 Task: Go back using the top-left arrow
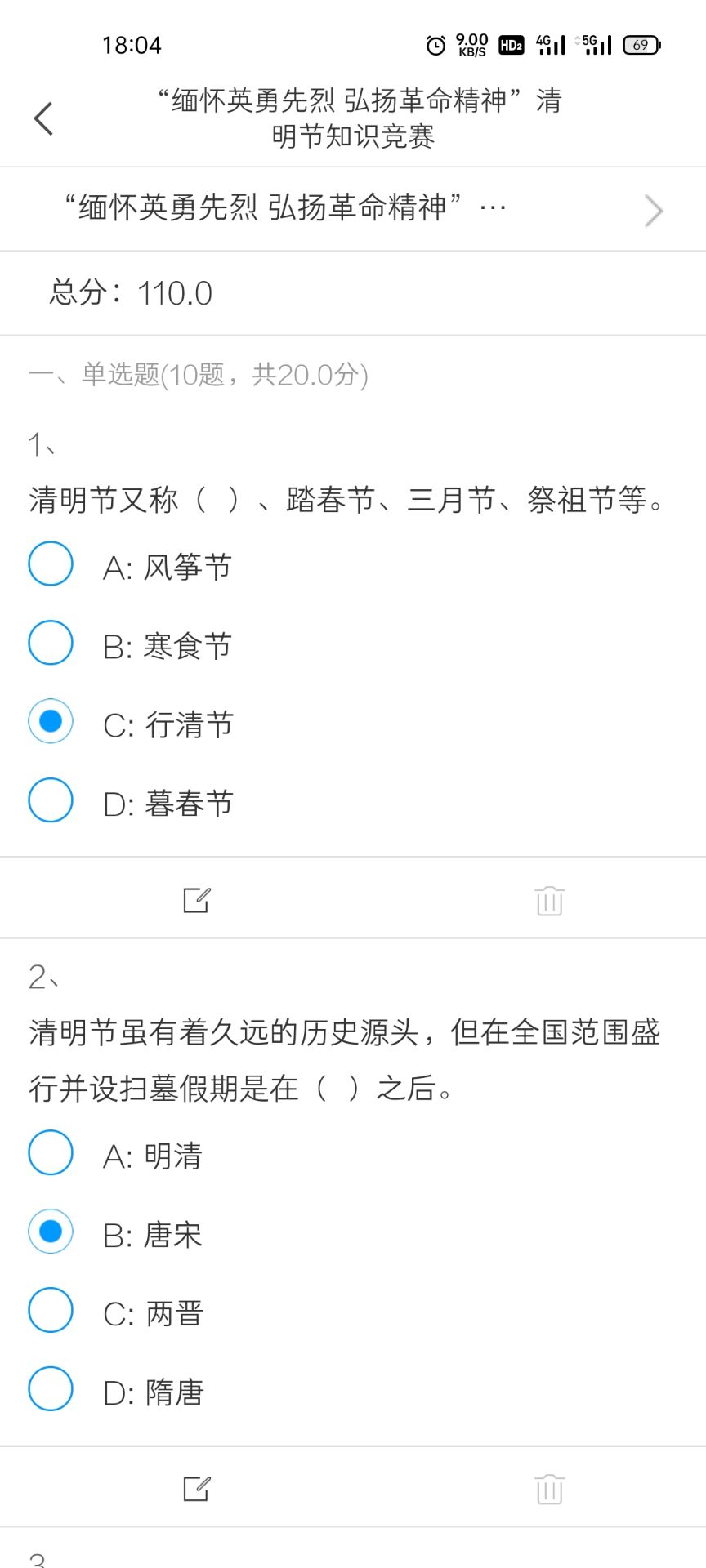[43, 119]
